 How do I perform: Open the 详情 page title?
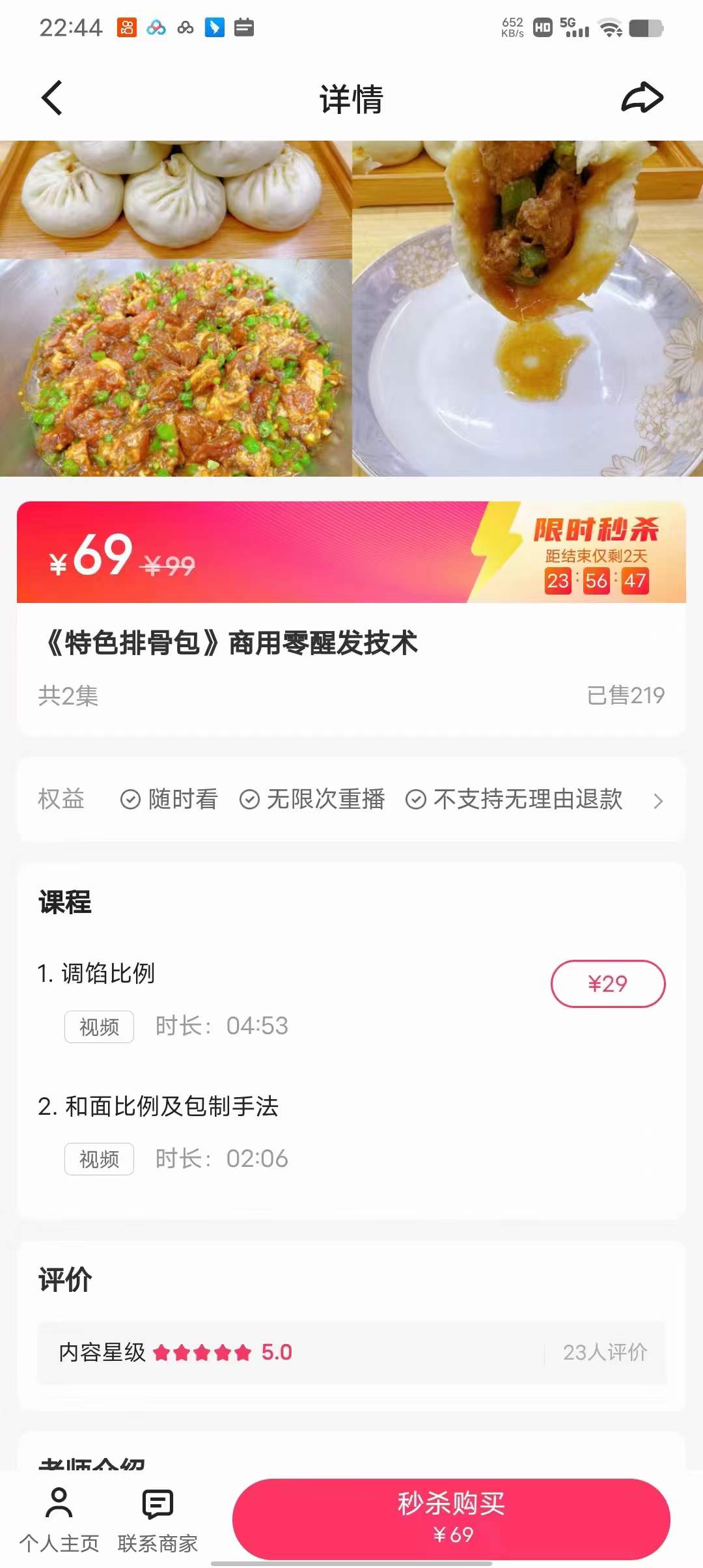(351, 100)
